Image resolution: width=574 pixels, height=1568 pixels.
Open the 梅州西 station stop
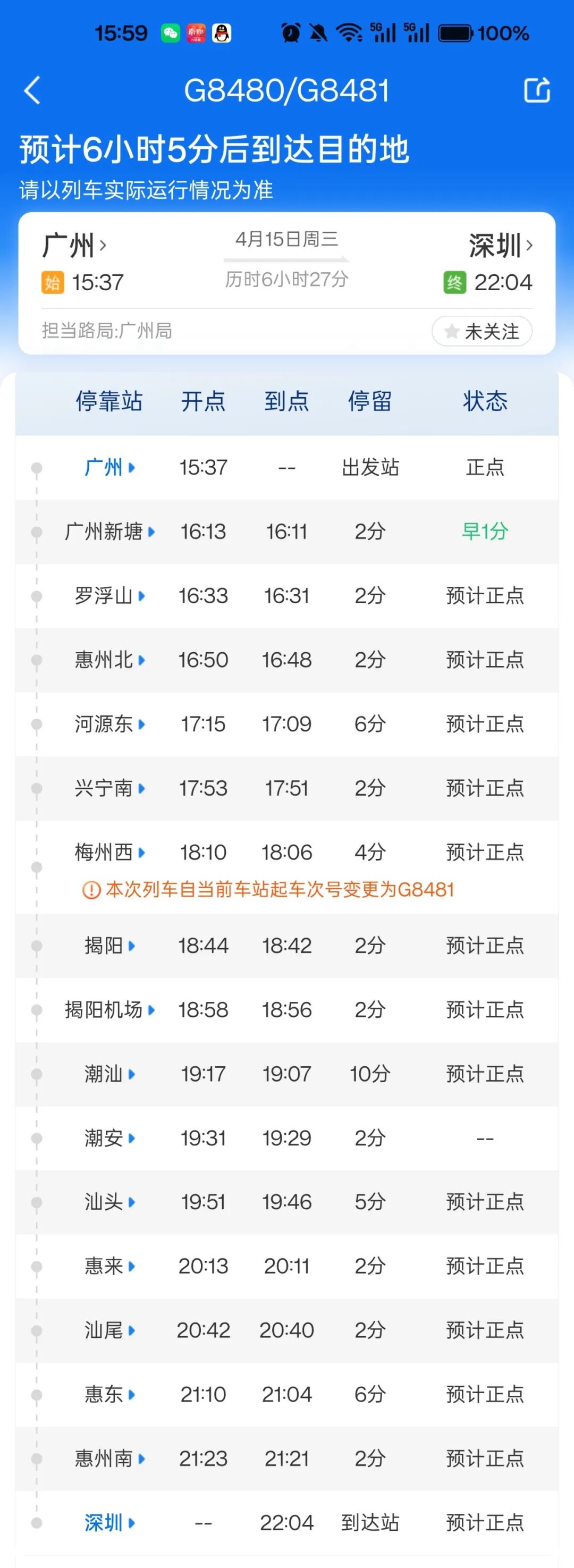[x=109, y=852]
